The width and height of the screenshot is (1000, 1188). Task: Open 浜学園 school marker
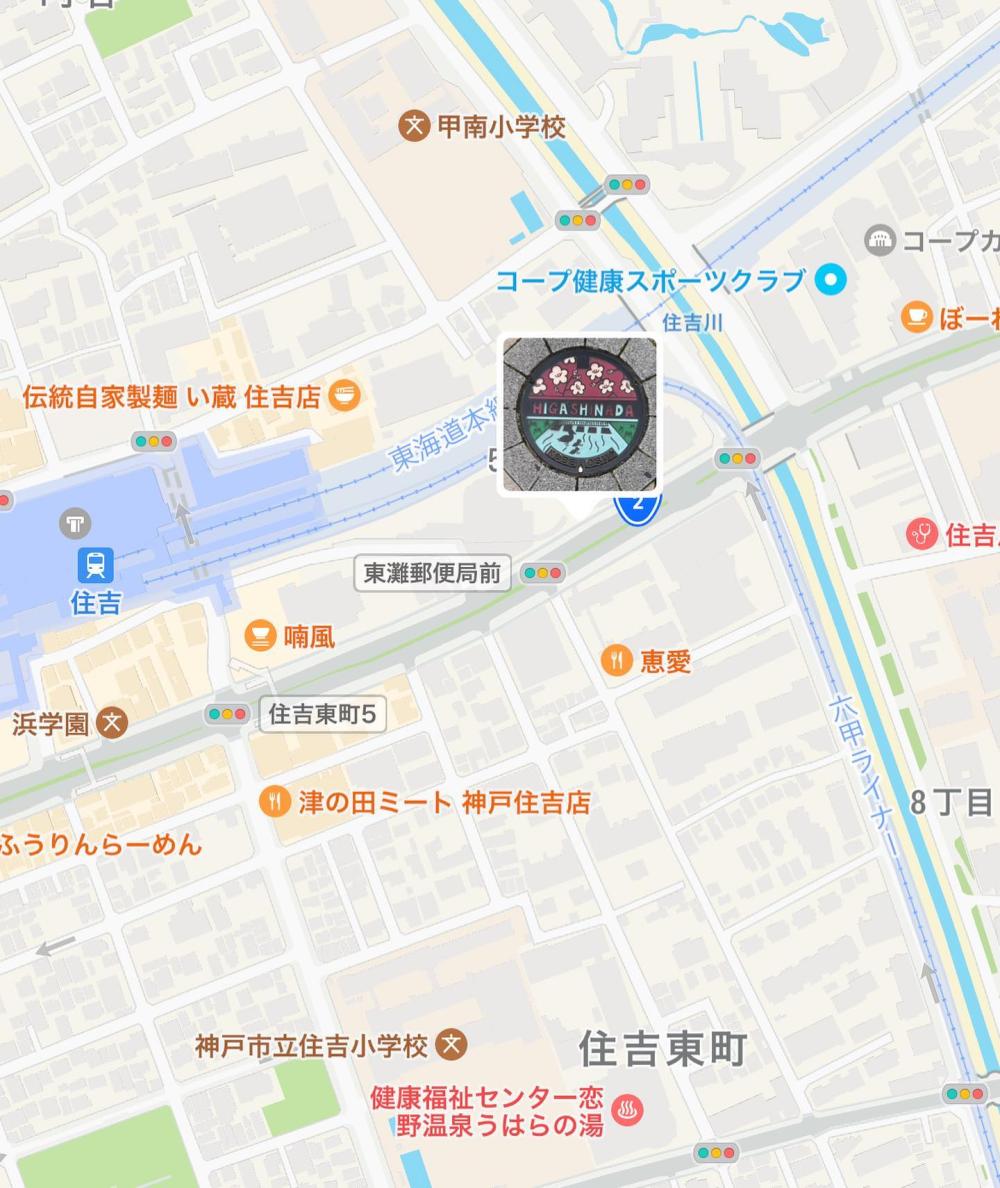click(114, 723)
